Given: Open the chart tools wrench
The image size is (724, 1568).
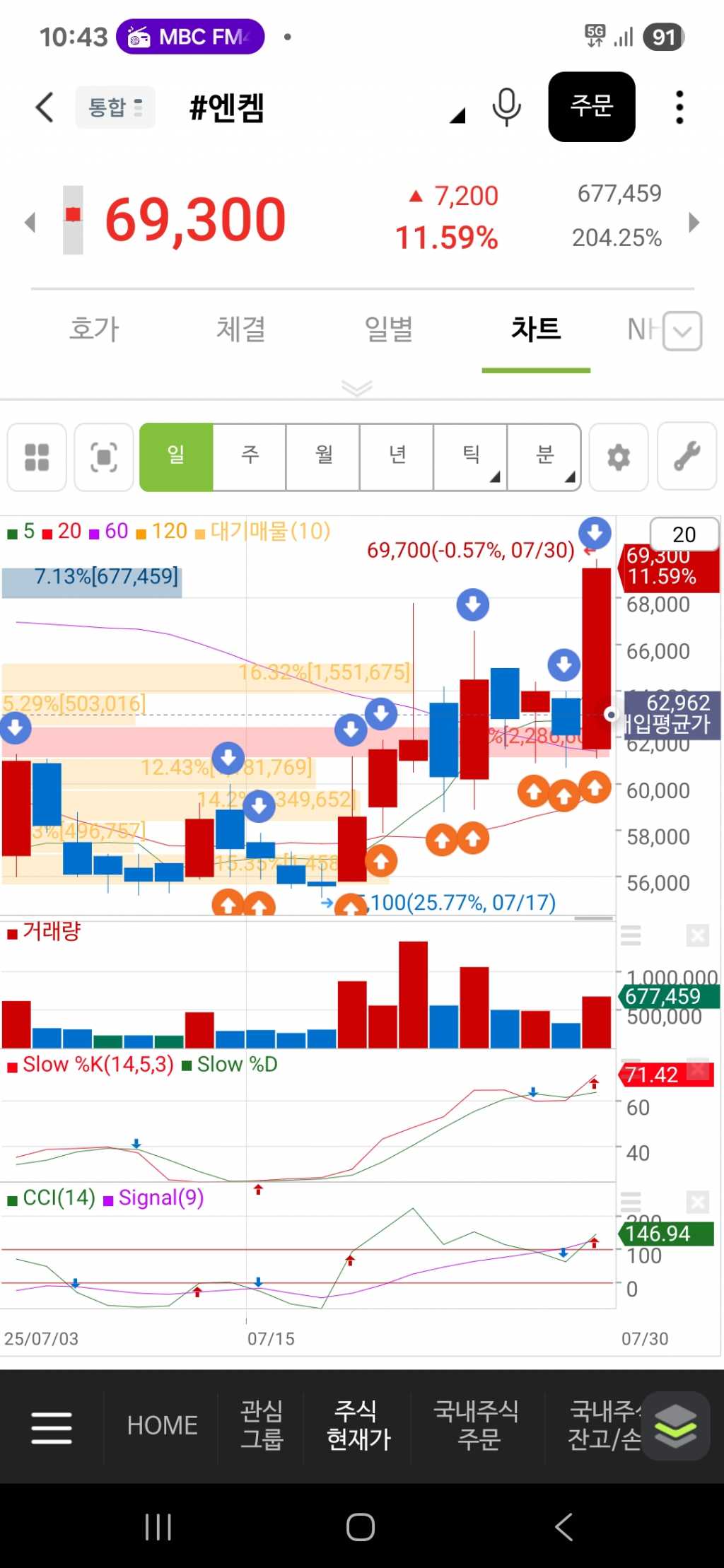Looking at the screenshot, I should (687, 457).
